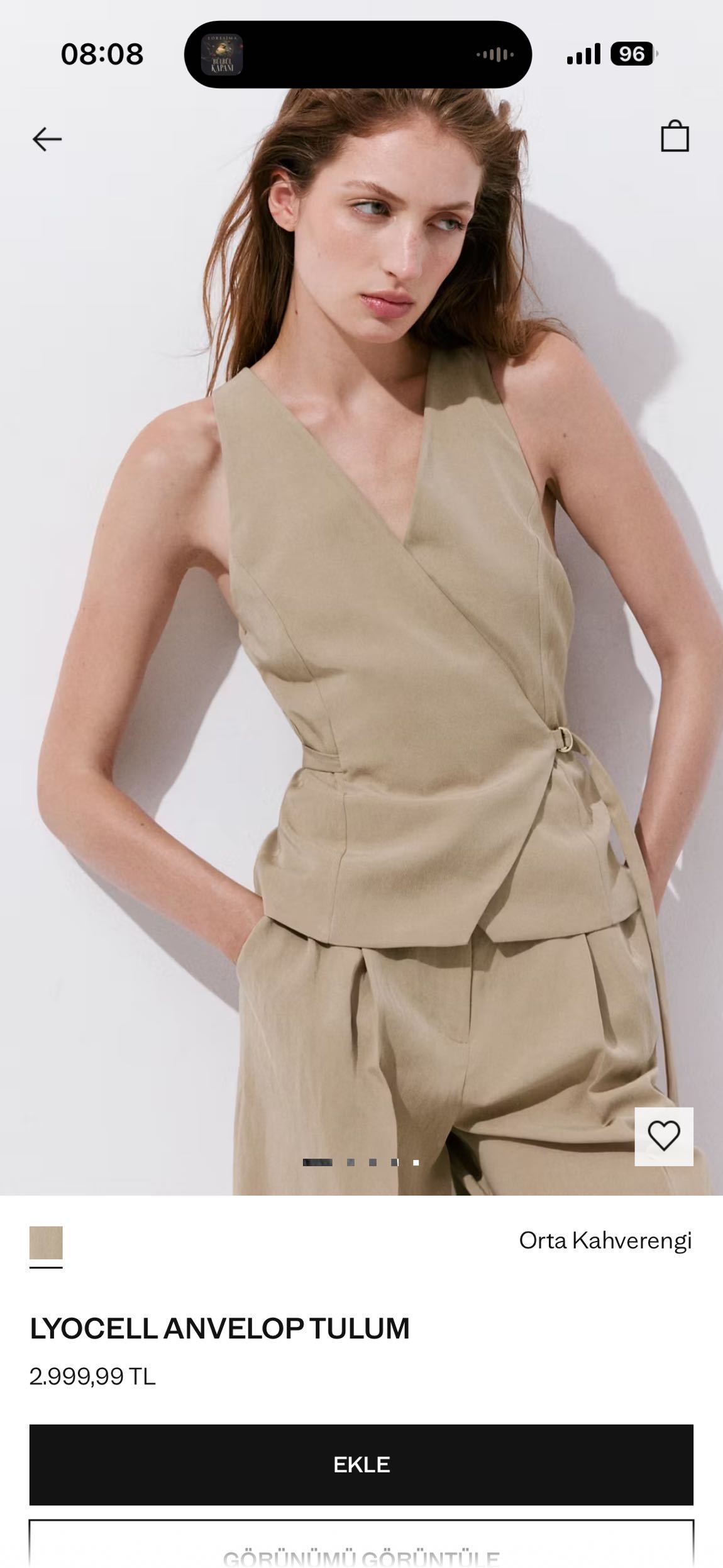Screen dimensions: 723x1568
Task: Tap EKLE to add to bag
Action: click(361, 1464)
